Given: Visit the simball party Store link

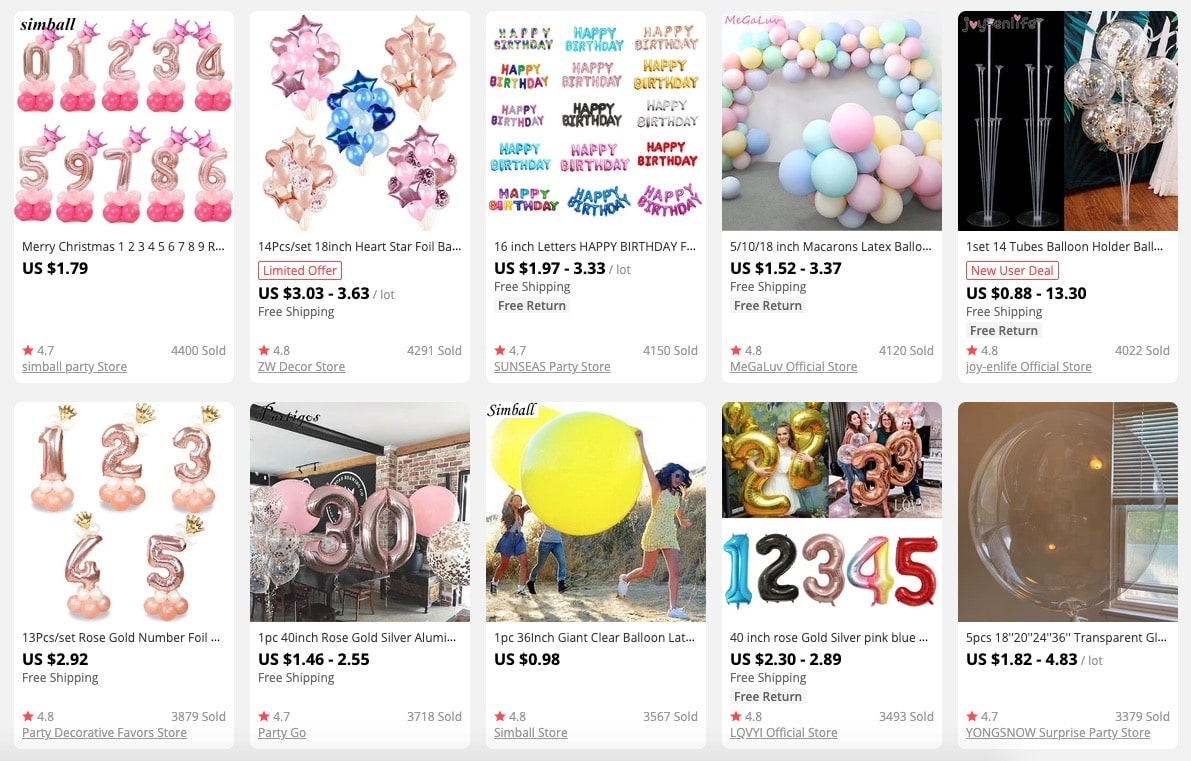Looking at the screenshot, I should (74, 367).
